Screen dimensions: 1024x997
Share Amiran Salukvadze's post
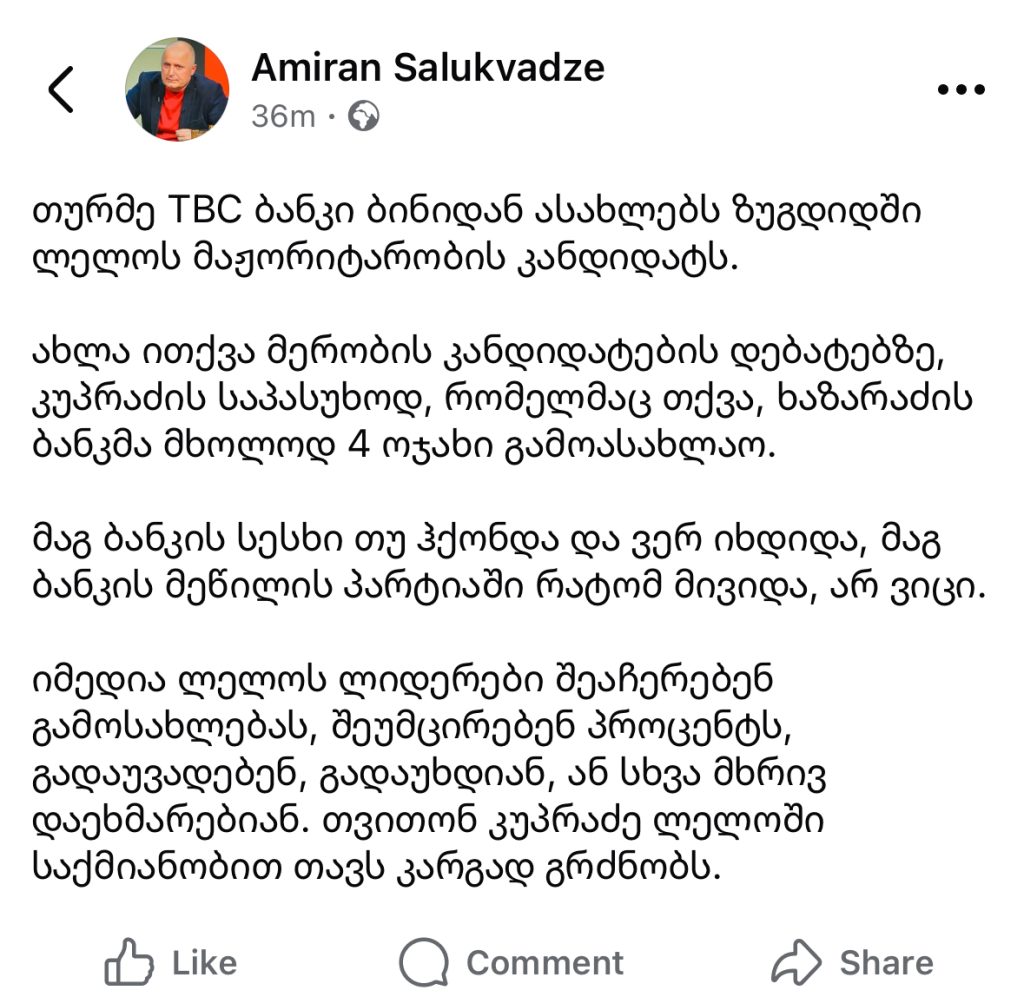click(852, 963)
